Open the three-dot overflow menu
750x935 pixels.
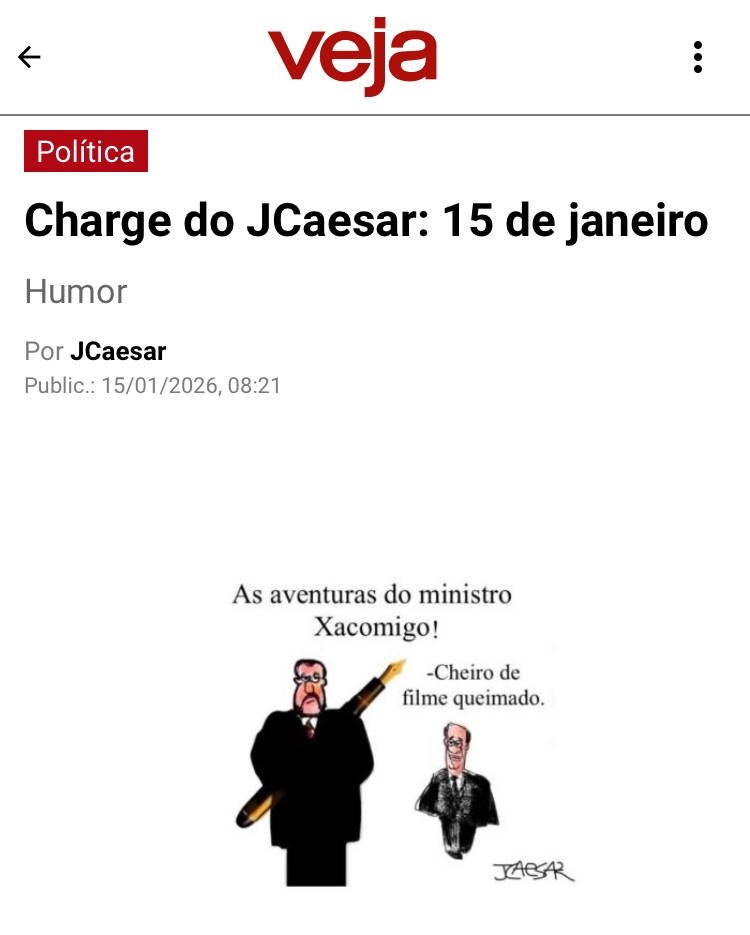point(698,57)
